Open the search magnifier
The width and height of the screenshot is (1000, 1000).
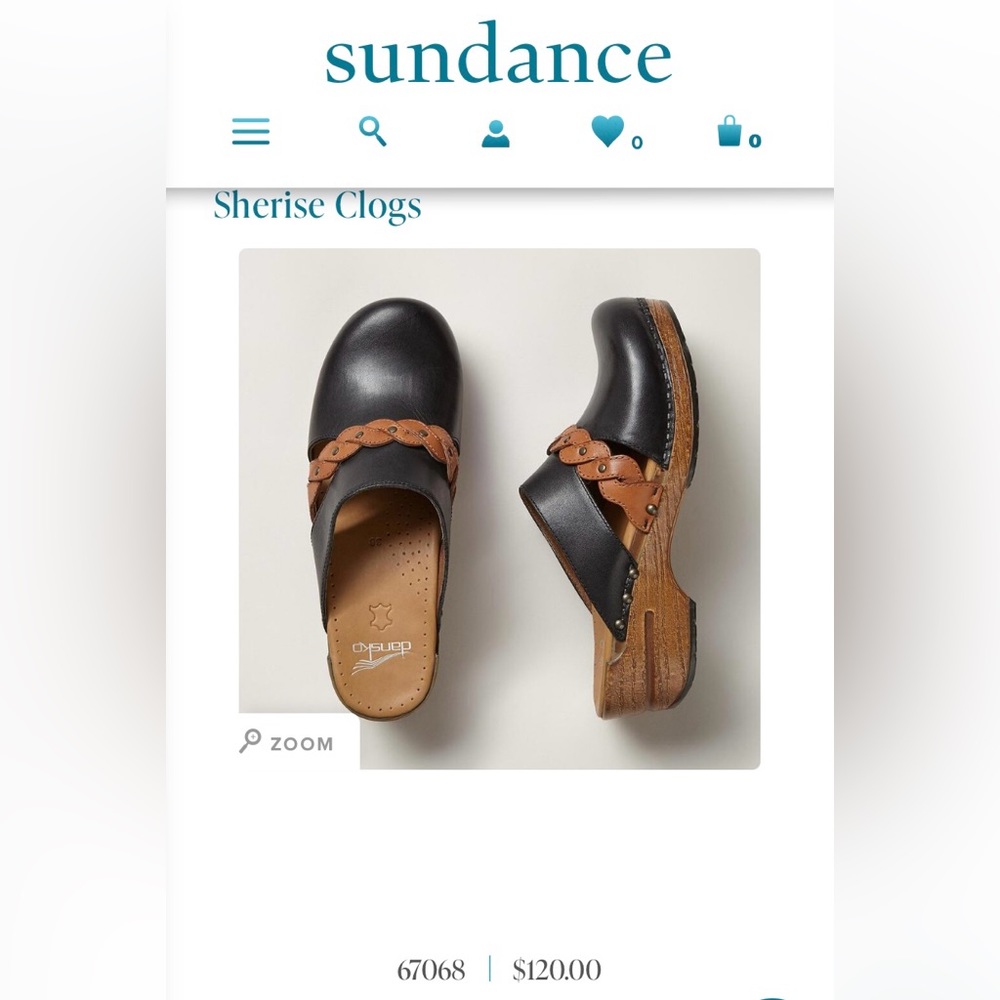372,131
